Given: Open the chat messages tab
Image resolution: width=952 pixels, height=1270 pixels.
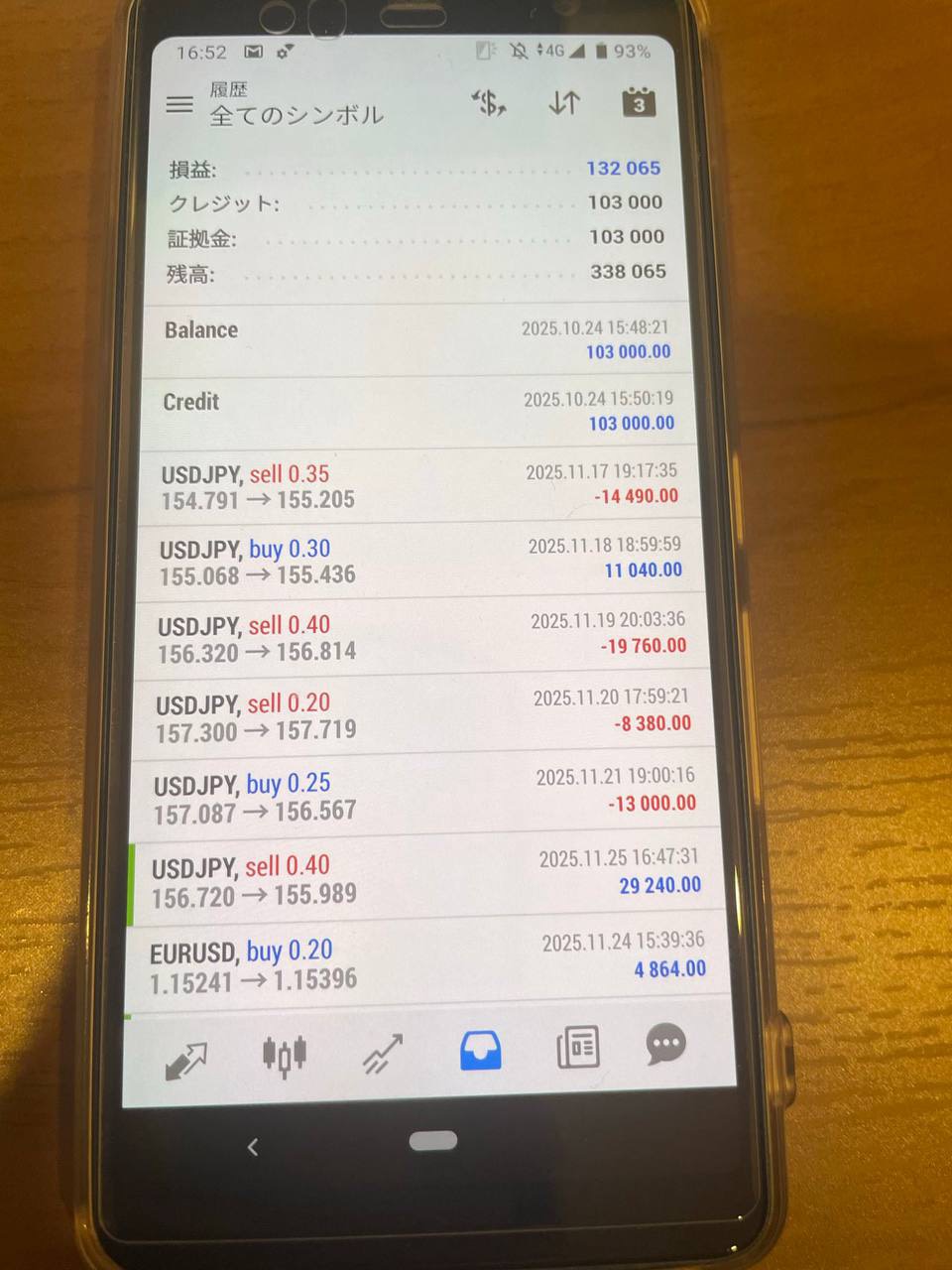Looking at the screenshot, I should coord(665,1044).
